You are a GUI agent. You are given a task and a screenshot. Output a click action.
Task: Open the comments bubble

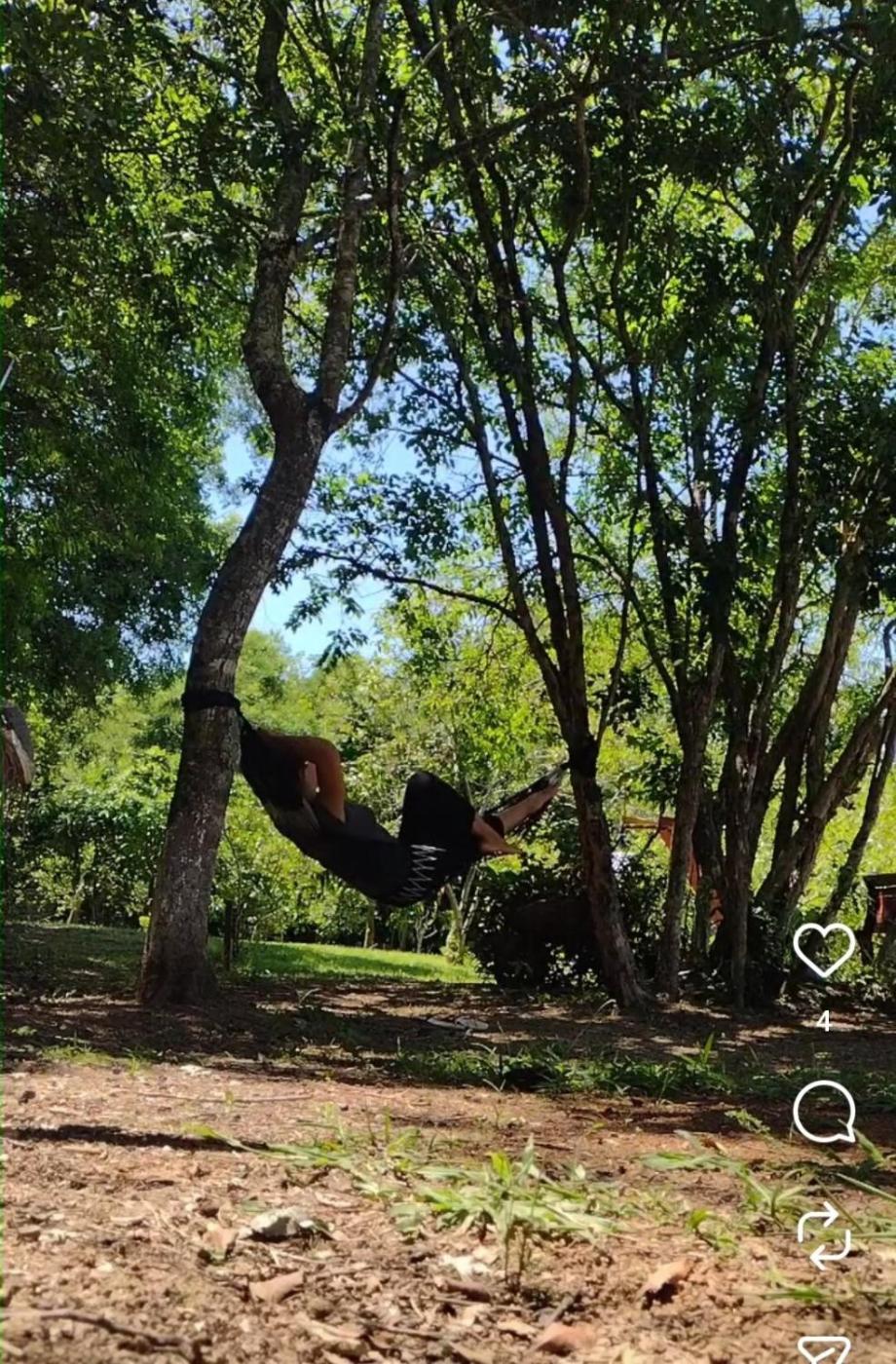click(824, 1112)
